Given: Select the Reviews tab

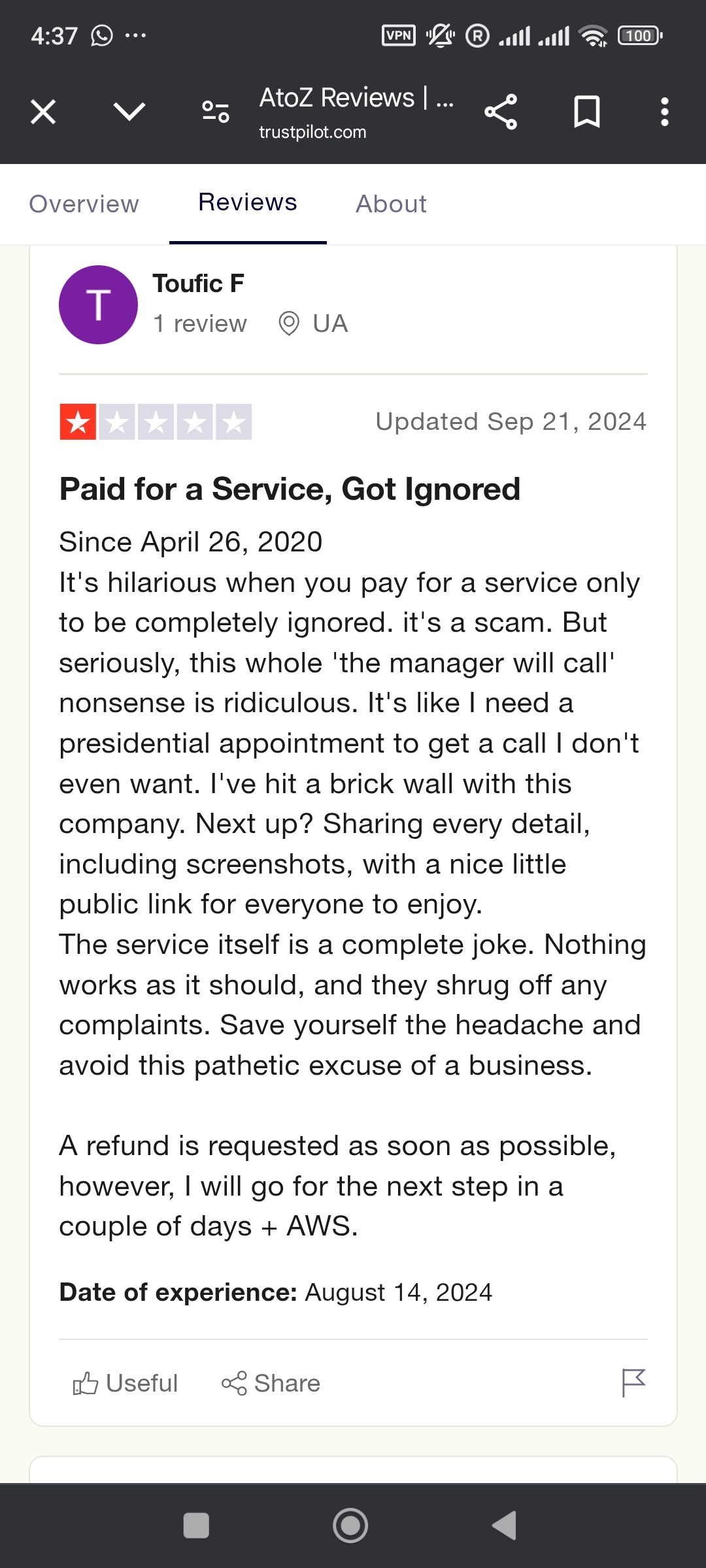Looking at the screenshot, I should pyautogui.click(x=248, y=203).
